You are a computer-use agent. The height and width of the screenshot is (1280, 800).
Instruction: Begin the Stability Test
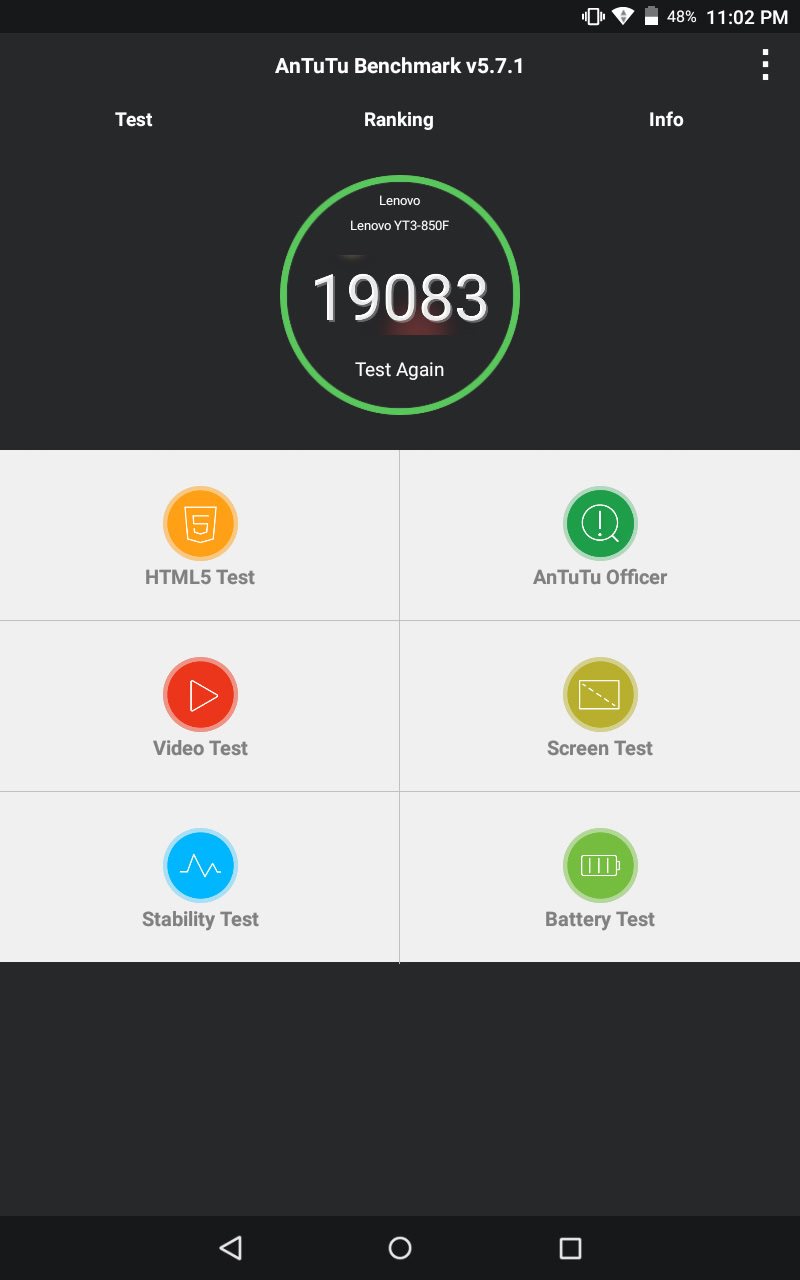[x=200, y=878]
